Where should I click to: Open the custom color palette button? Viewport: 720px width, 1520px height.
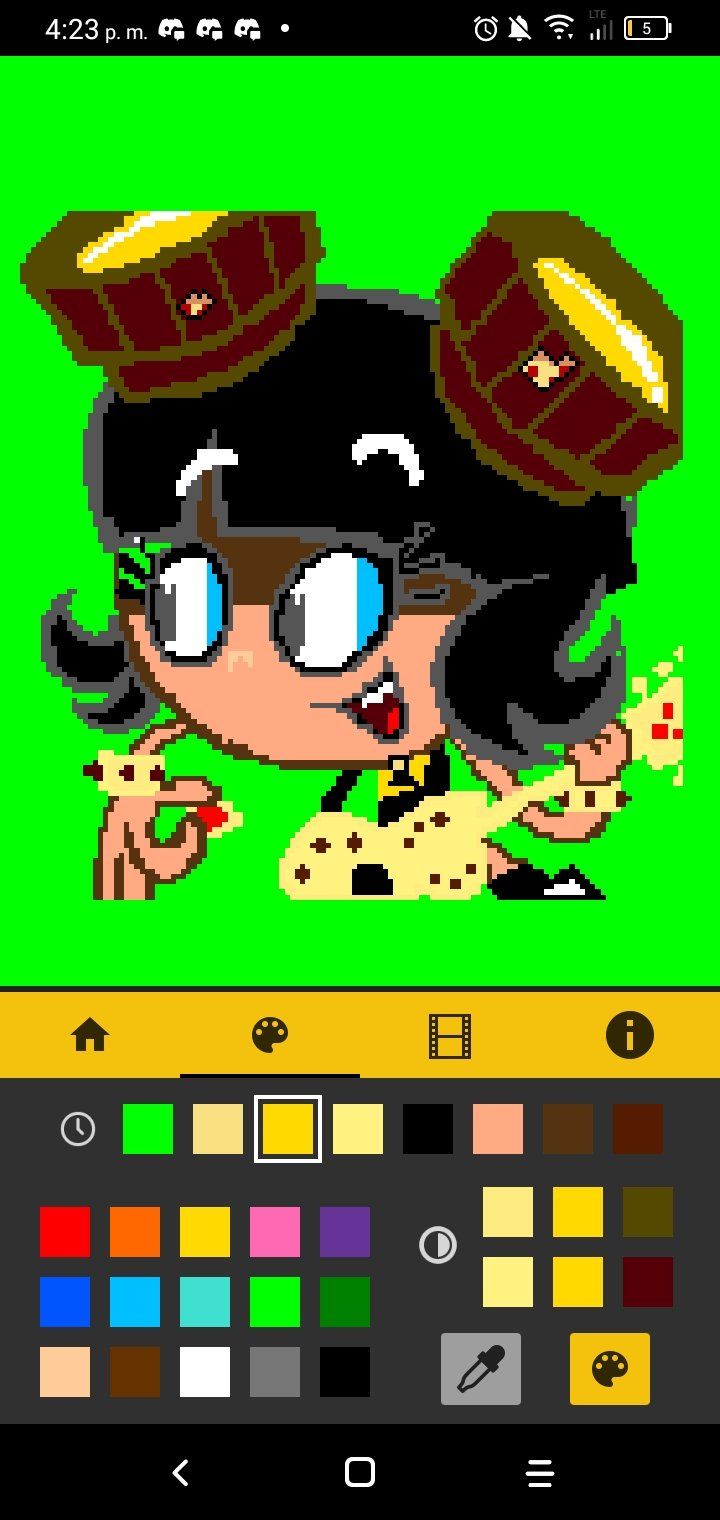(610, 1369)
